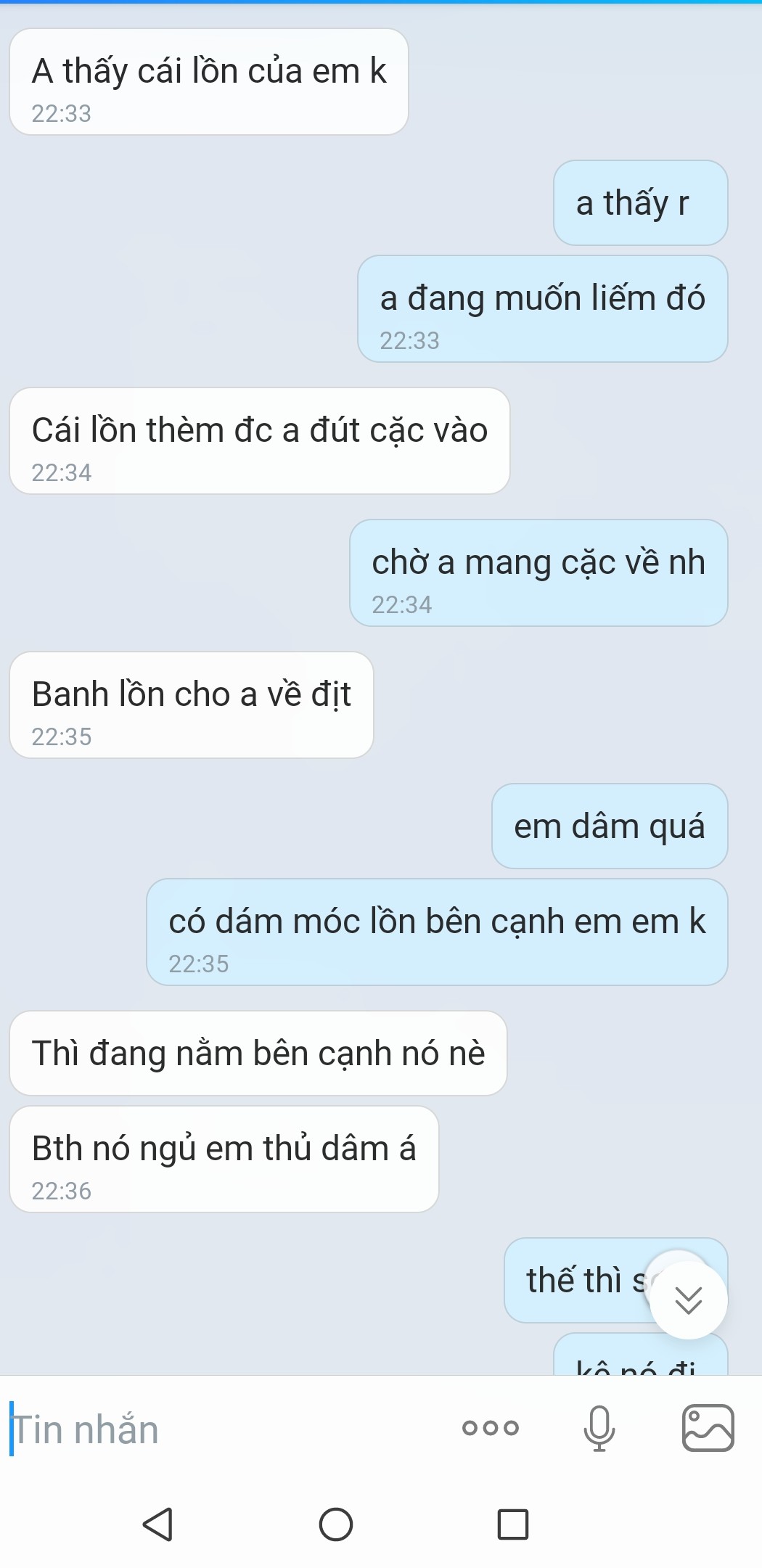Return to home screen via home button

[336, 1524]
